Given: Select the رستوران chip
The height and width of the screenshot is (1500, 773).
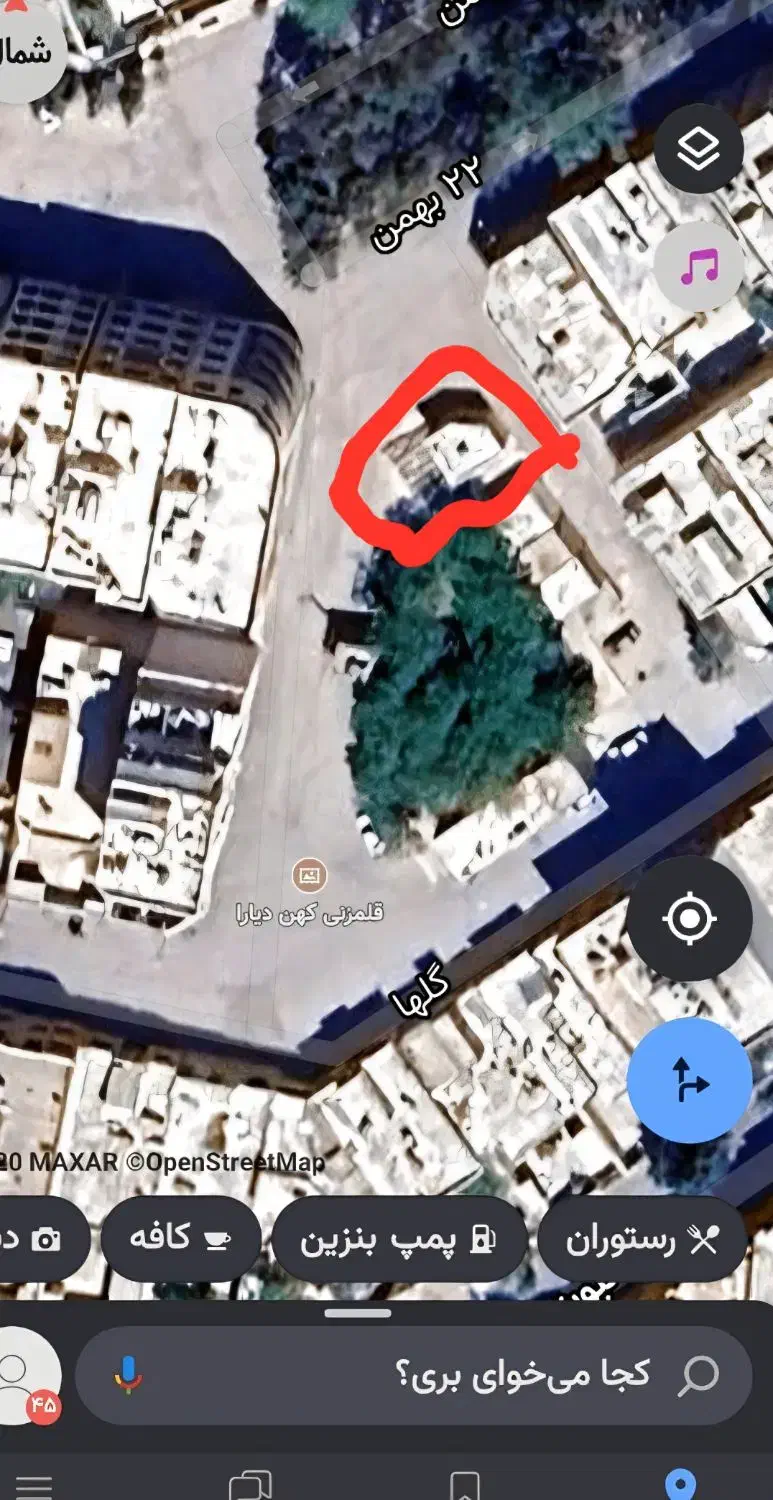Looking at the screenshot, I should pyautogui.click(x=642, y=1240).
